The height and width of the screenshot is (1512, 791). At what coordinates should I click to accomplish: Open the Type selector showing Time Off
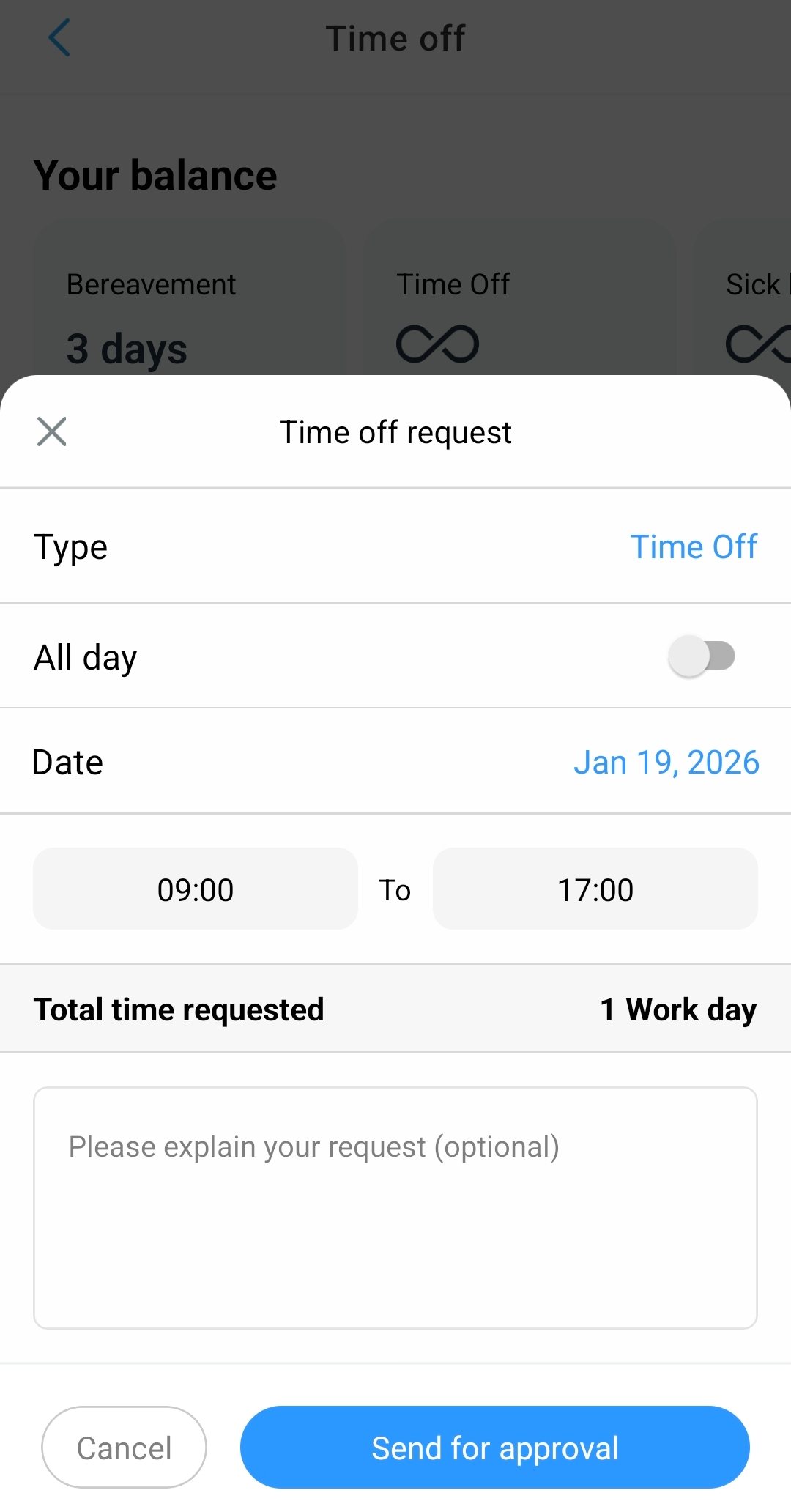693,546
